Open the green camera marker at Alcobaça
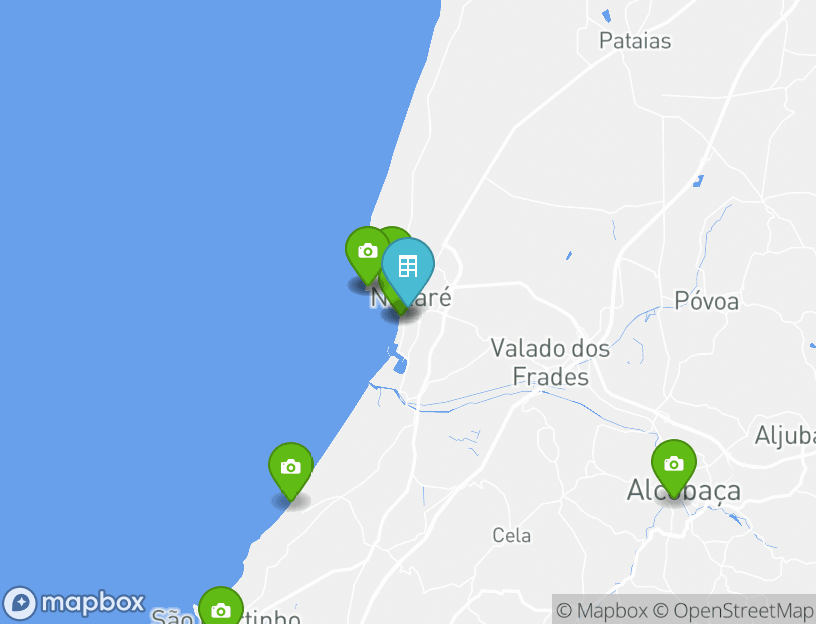Viewport: 816px width, 624px height. point(674,465)
